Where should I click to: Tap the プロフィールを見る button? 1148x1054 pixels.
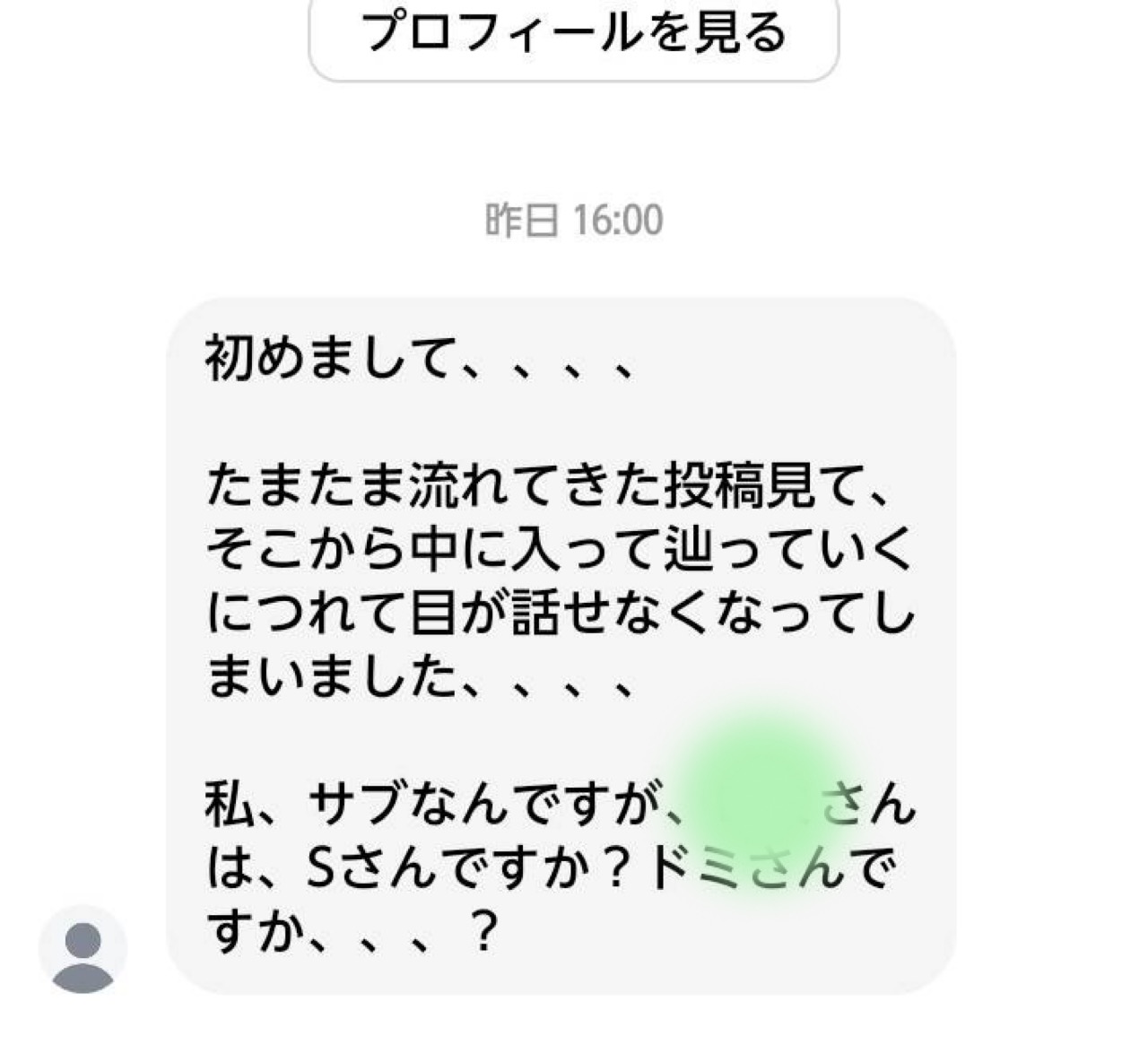(x=573, y=34)
